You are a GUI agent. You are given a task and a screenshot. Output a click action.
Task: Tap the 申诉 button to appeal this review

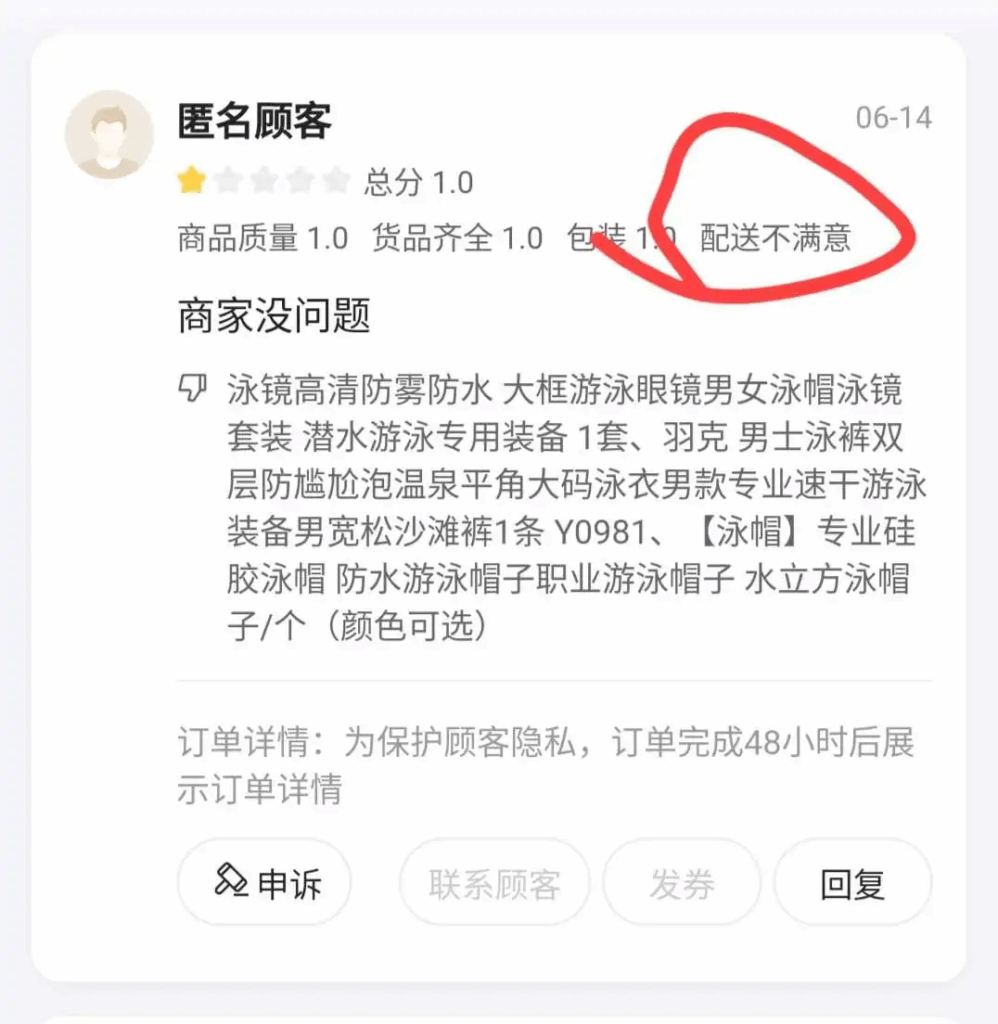[x=265, y=883]
